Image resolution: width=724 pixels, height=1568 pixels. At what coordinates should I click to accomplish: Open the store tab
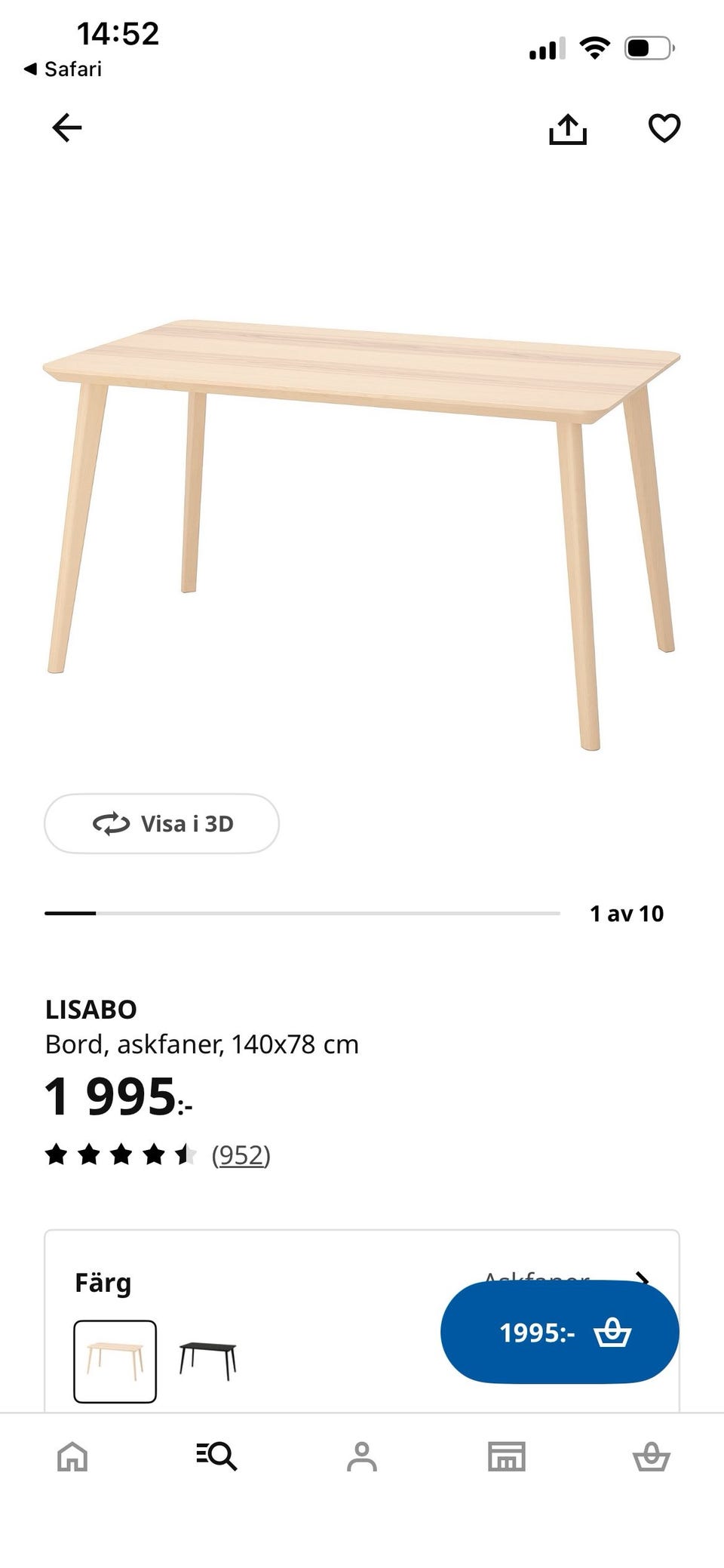pos(506,1456)
